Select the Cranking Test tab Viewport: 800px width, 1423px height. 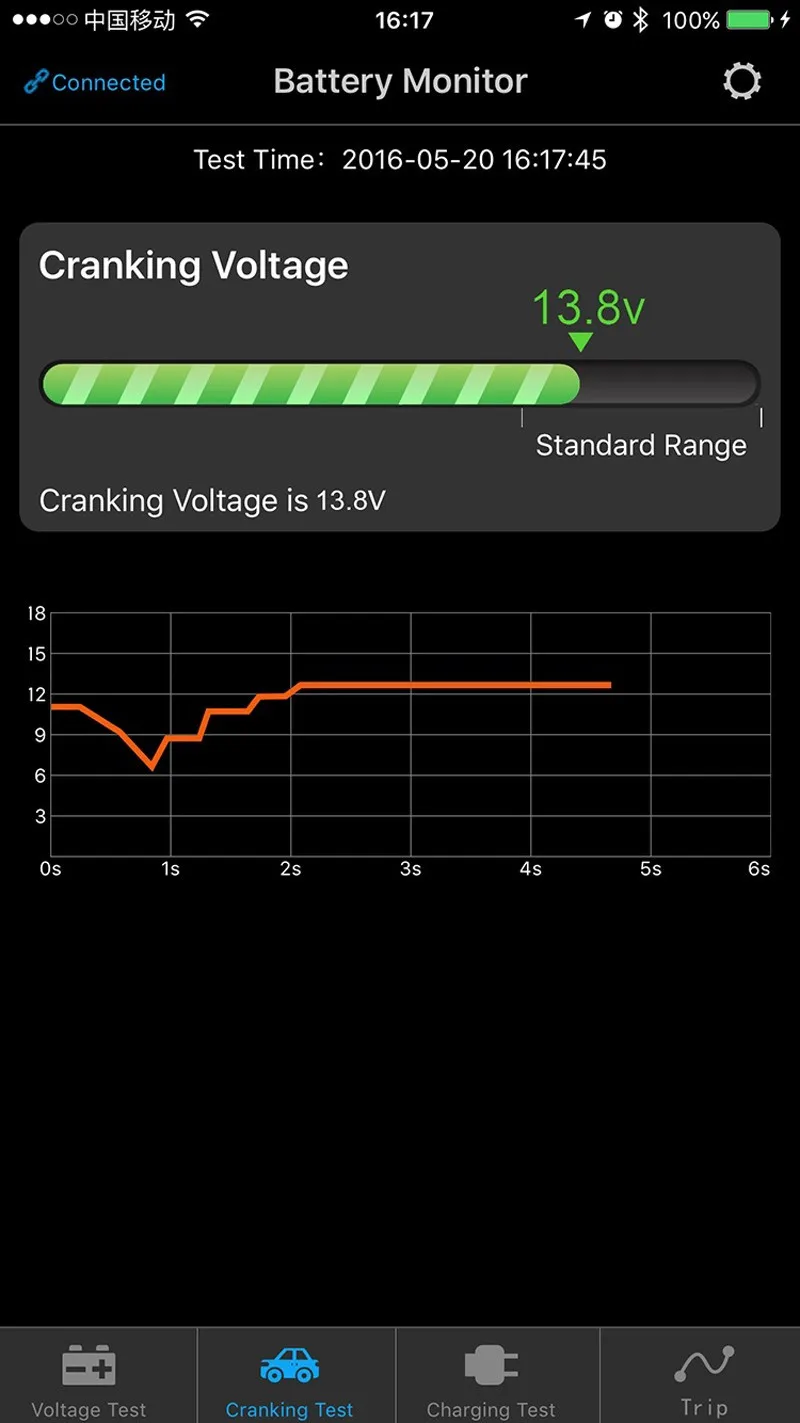[290, 1379]
